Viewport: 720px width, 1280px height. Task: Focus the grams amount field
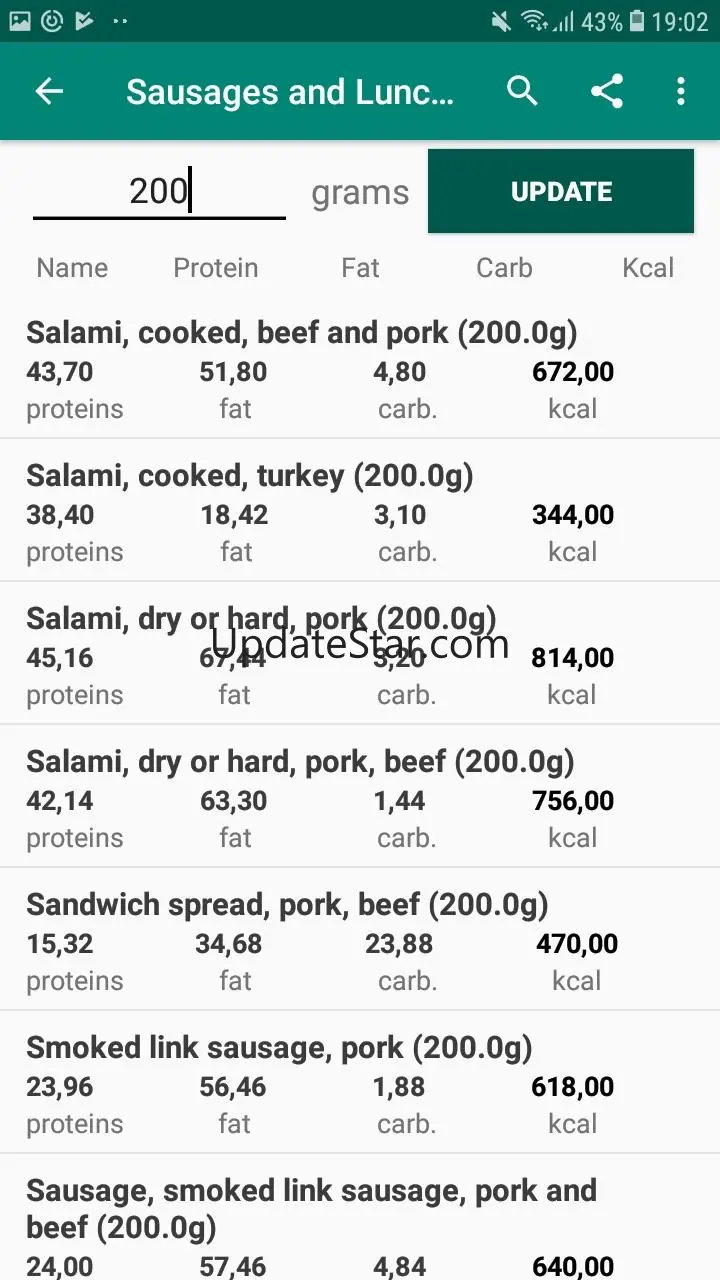(x=159, y=191)
